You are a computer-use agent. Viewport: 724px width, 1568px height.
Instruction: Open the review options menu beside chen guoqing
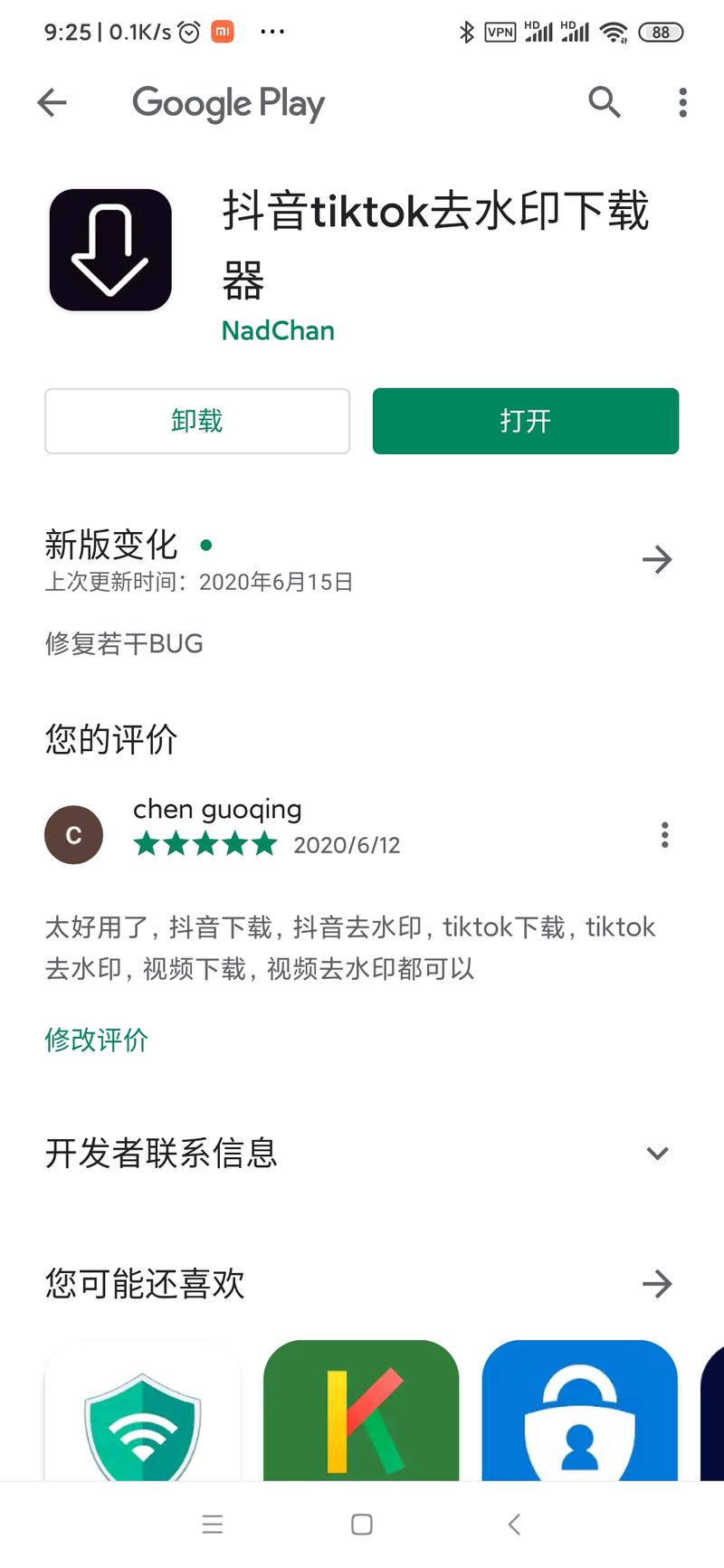[664, 834]
